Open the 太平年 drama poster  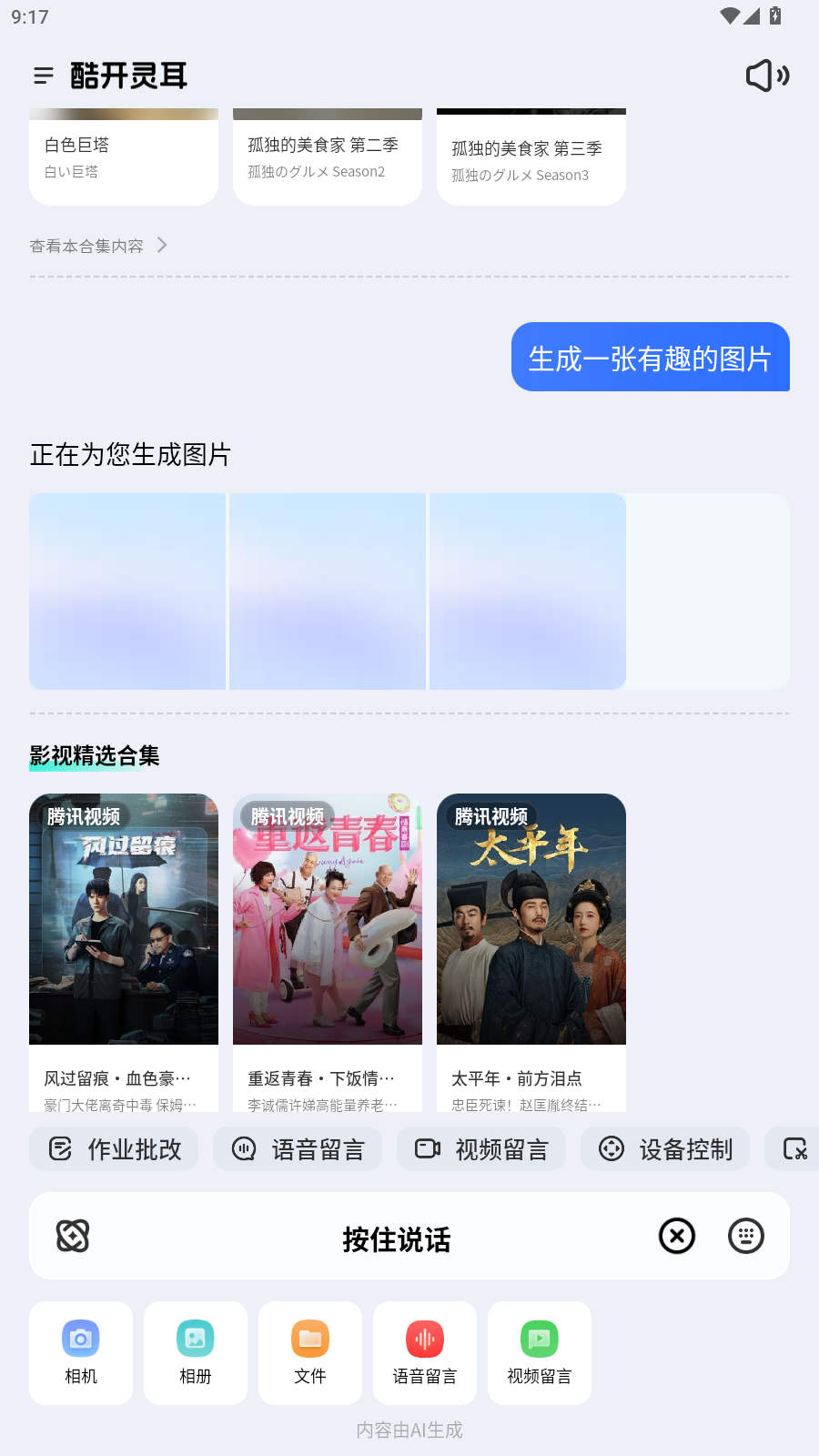pyautogui.click(x=531, y=919)
